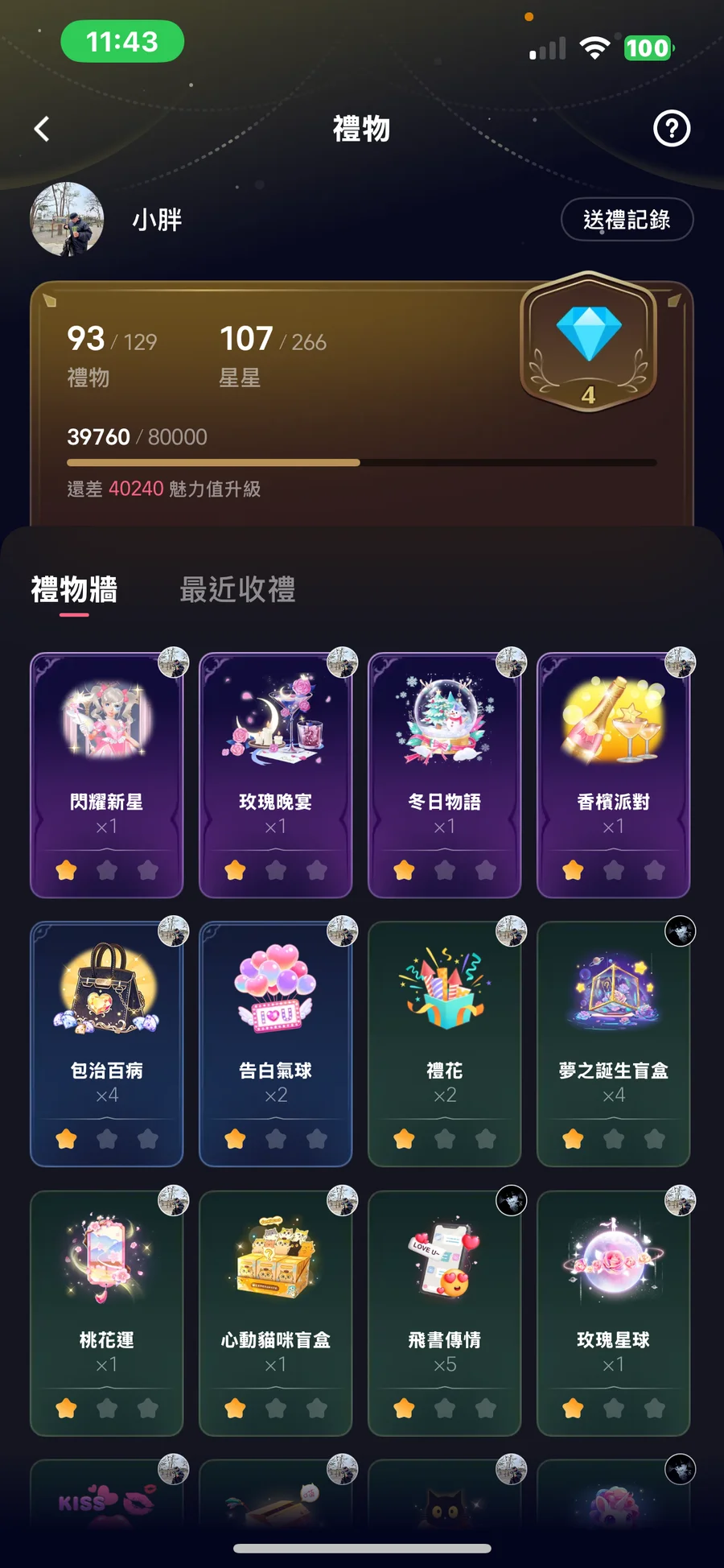Tap the level 4 diamond badge

589,342
